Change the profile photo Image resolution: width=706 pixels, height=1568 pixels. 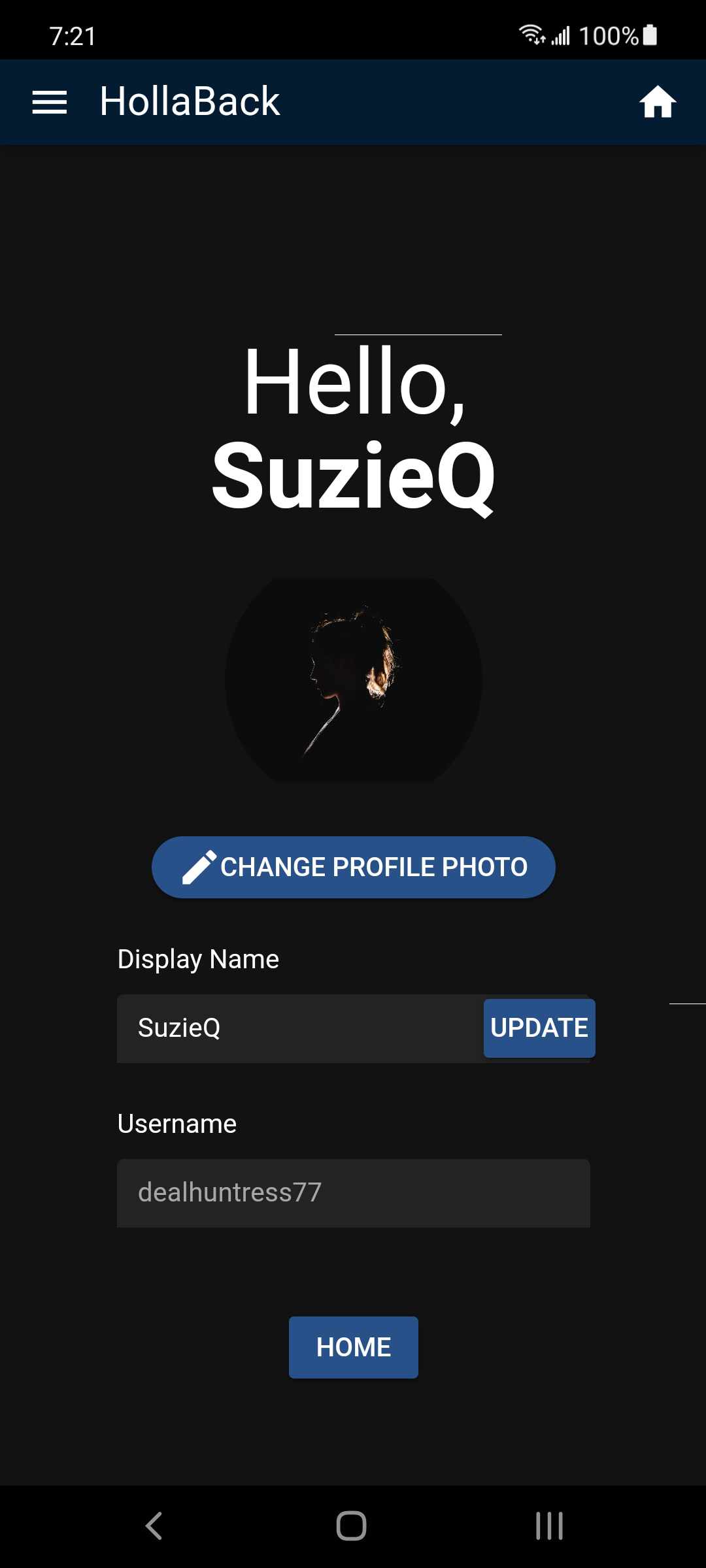(354, 867)
